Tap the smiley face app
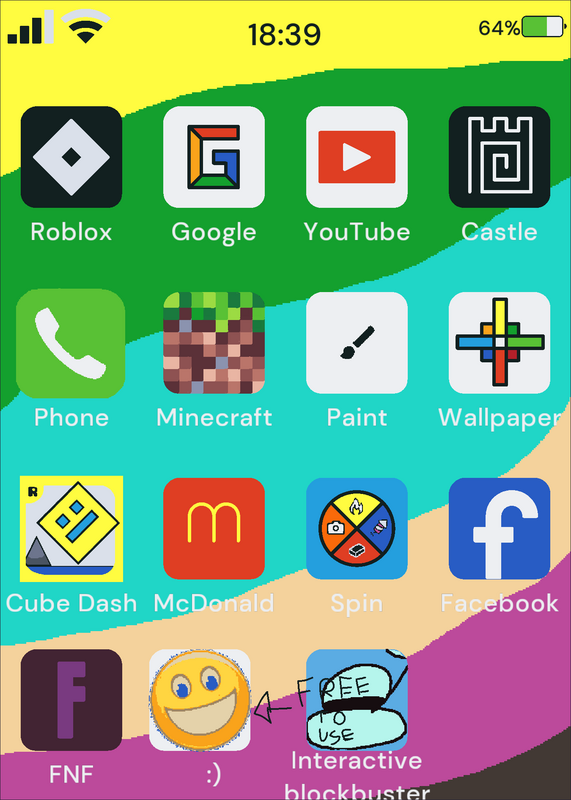The width and height of the screenshot is (571, 800). 200,700
